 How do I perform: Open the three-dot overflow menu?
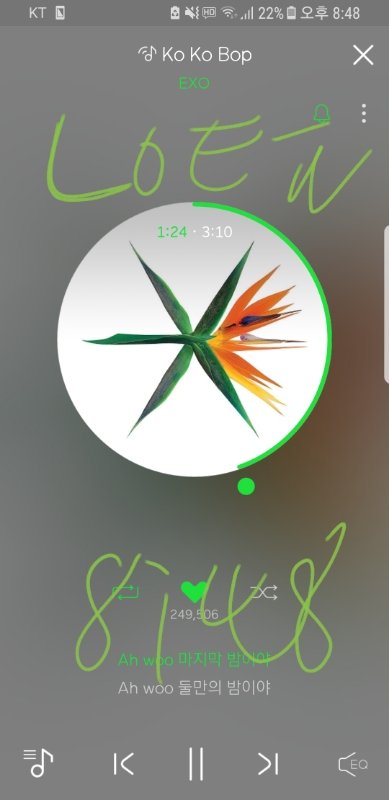click(363, 113)
